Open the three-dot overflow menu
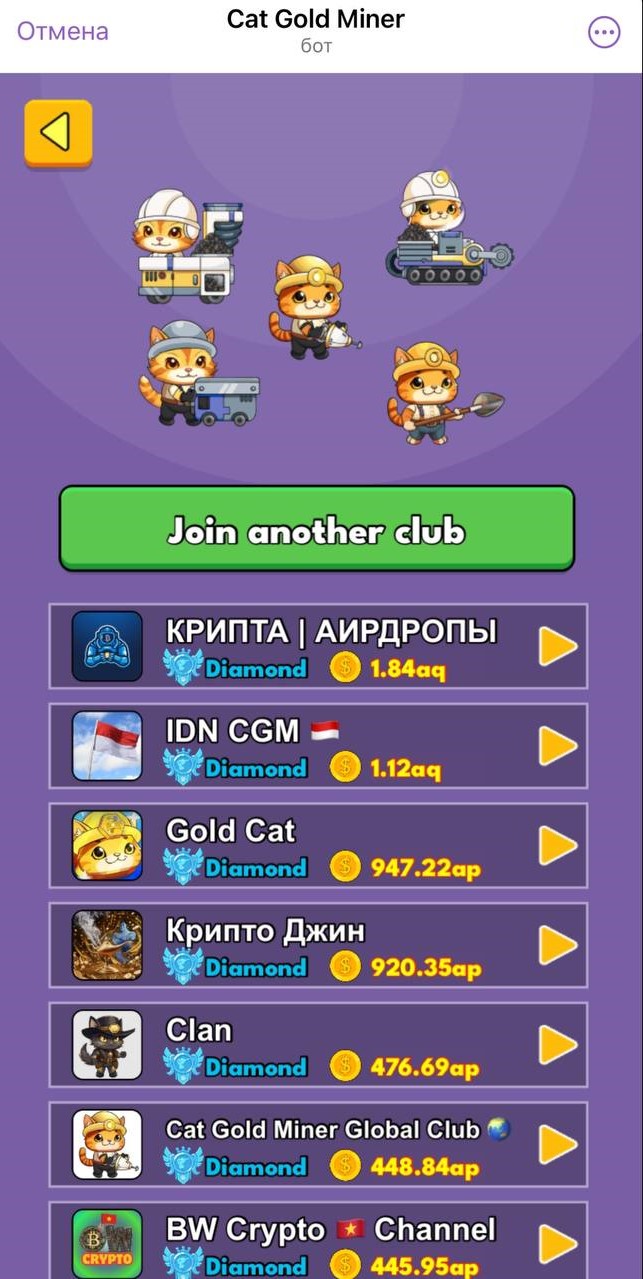 click(604, 33)
